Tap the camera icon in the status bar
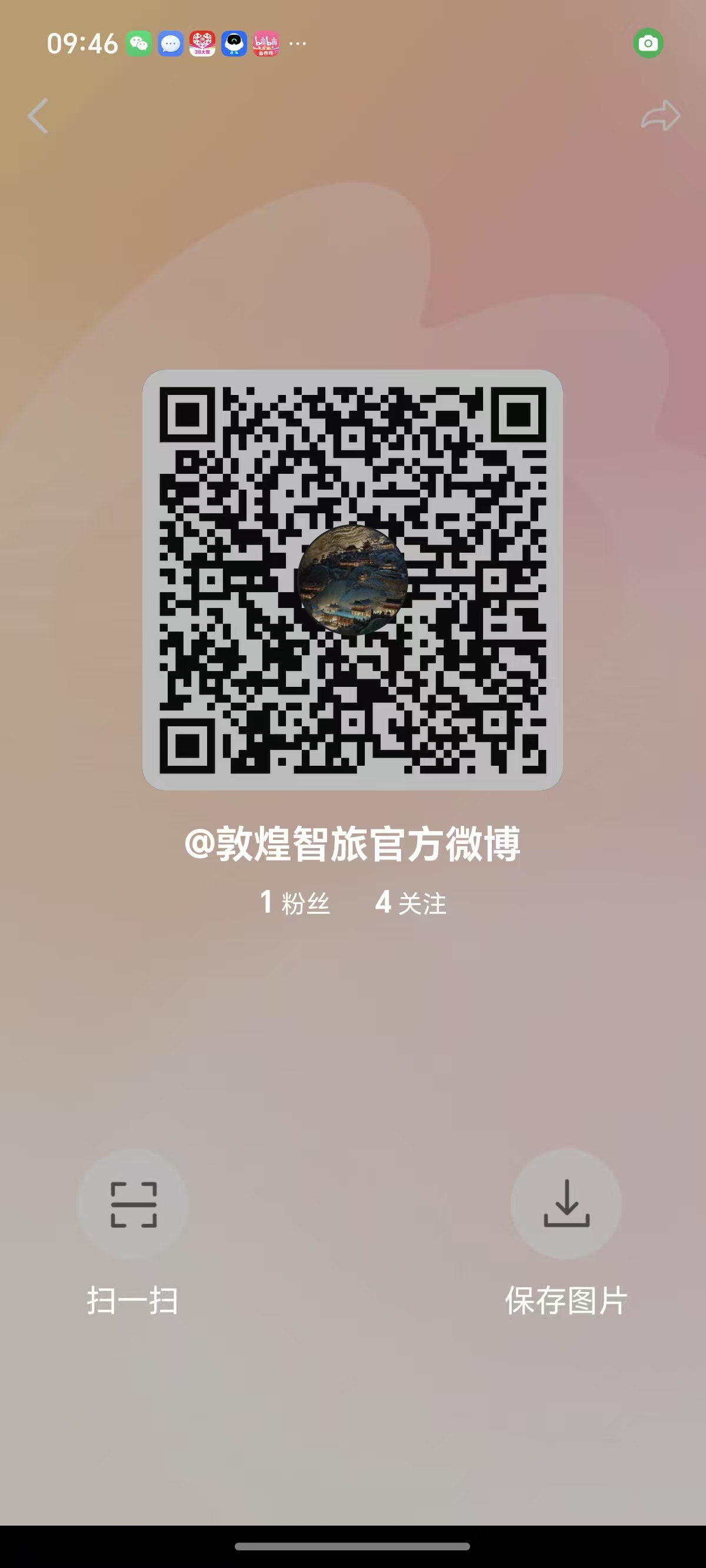The height and width of the screenshot is (1568, 706). point(648,43)
